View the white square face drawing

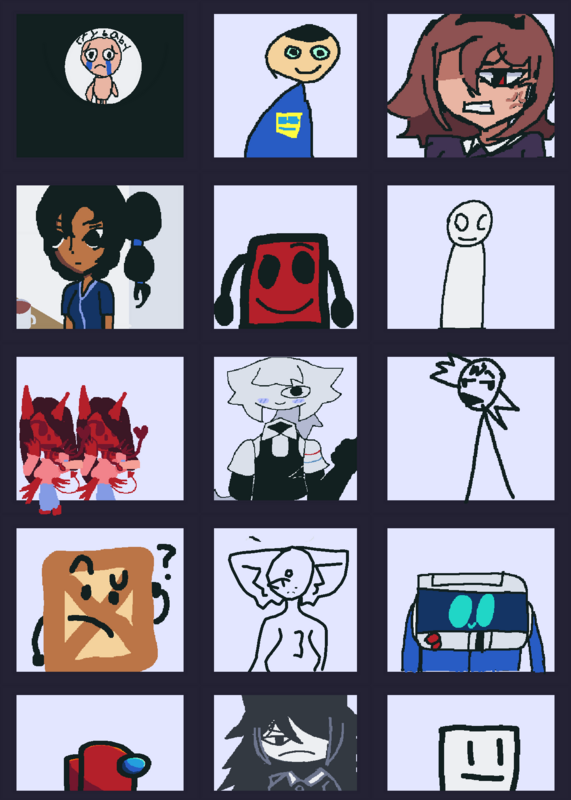(x=470, y=743)
